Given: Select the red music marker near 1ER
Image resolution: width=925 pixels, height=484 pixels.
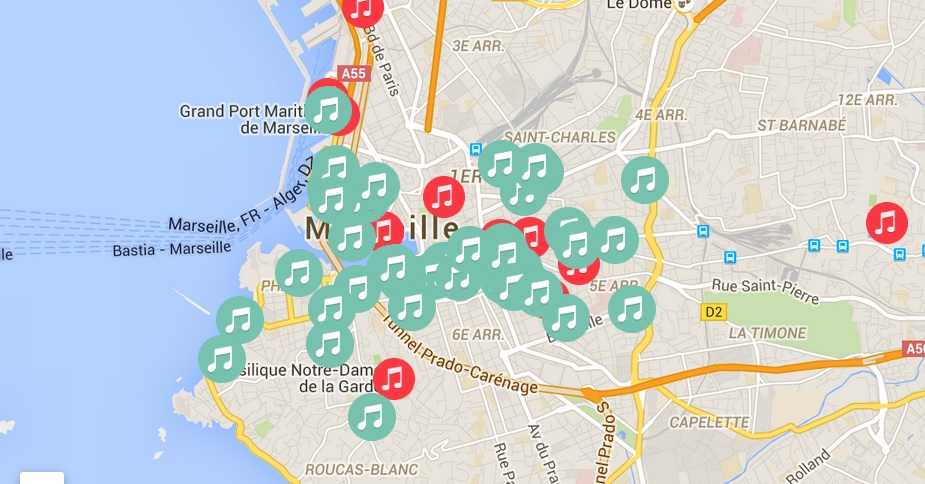Looking at the screenshot, I should pos(444,196).
